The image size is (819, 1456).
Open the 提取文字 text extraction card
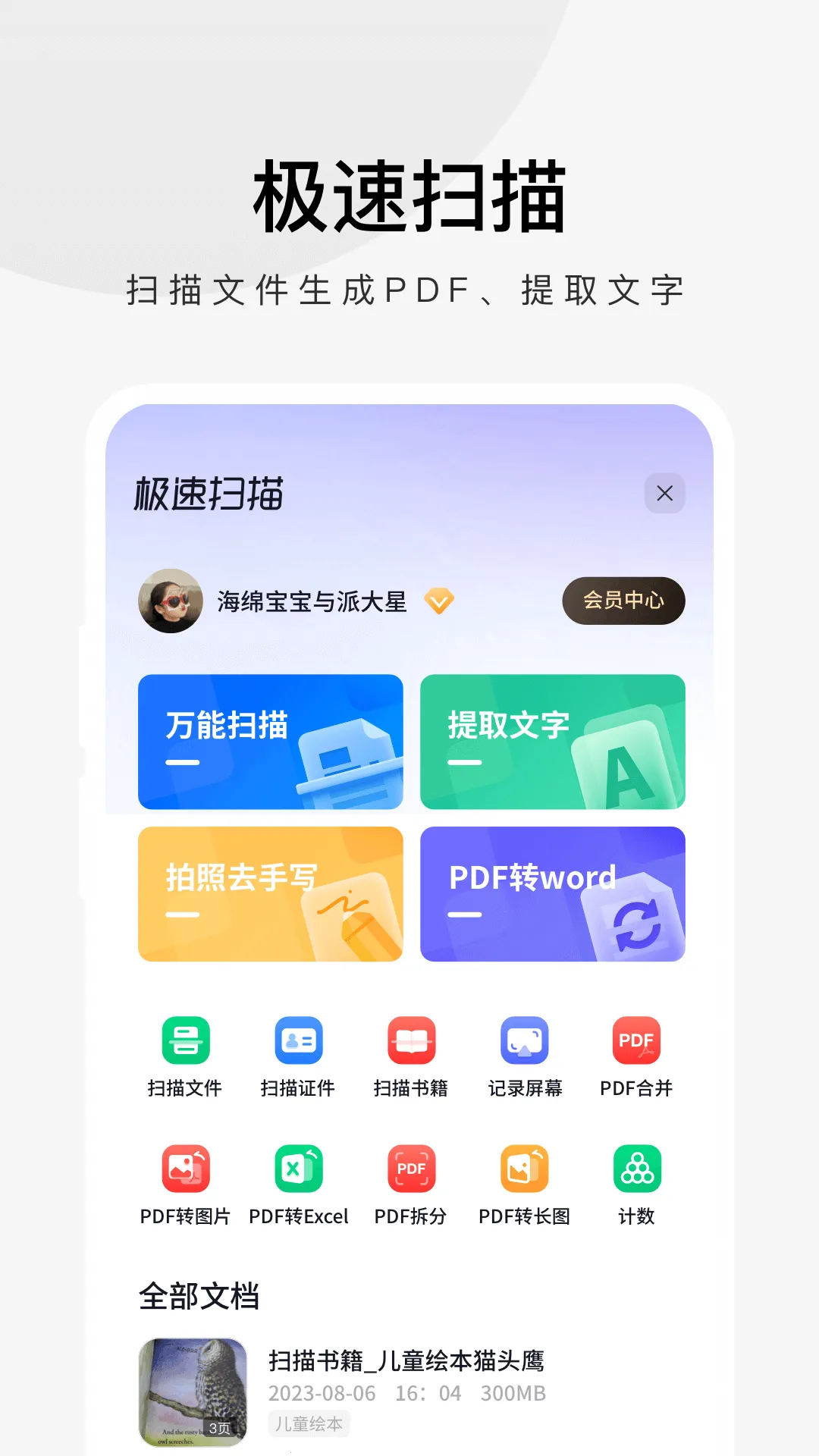551,741
